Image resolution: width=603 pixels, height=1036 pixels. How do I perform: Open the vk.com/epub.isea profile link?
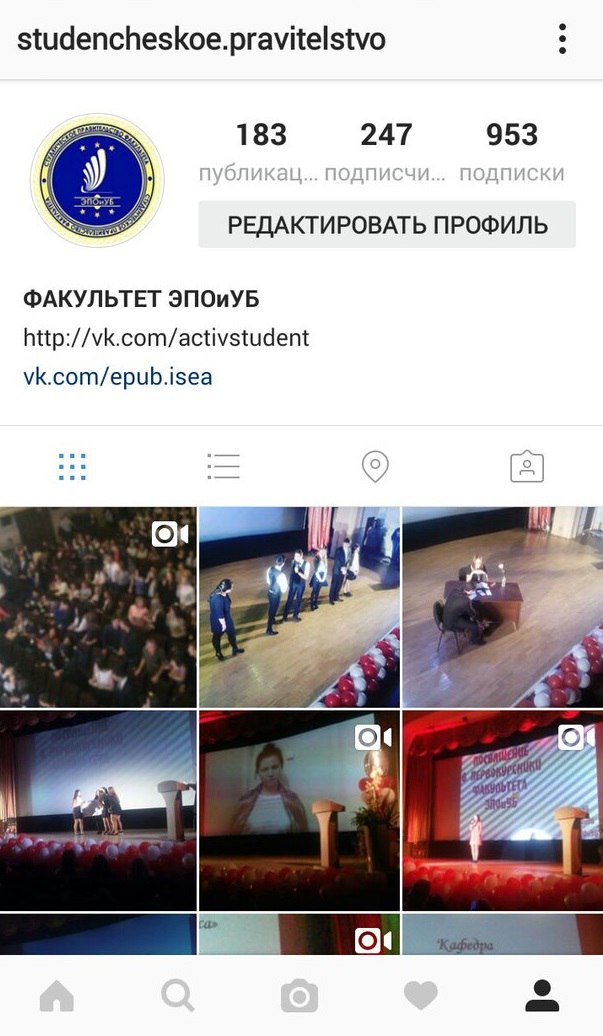click(118, 377)
